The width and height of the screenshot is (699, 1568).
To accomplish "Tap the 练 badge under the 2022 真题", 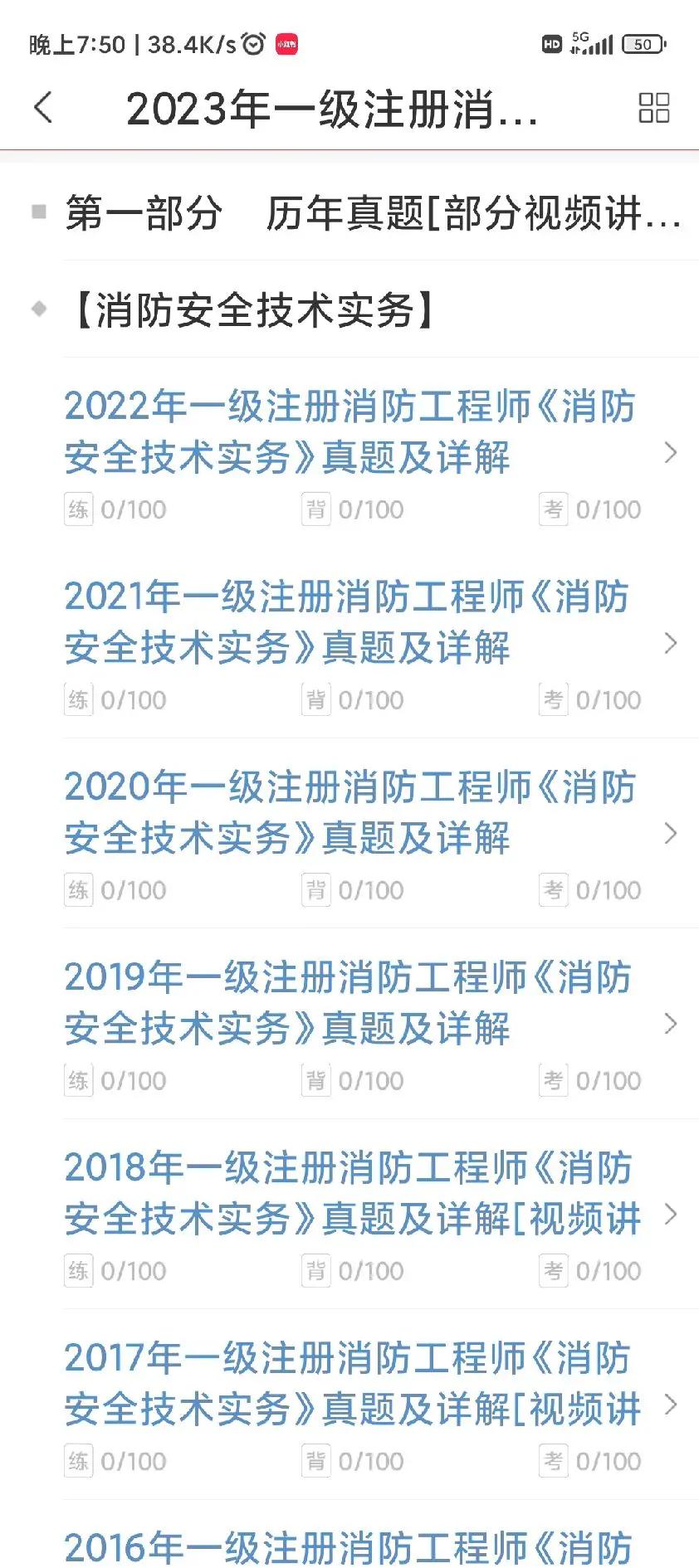I will (79, 509).
